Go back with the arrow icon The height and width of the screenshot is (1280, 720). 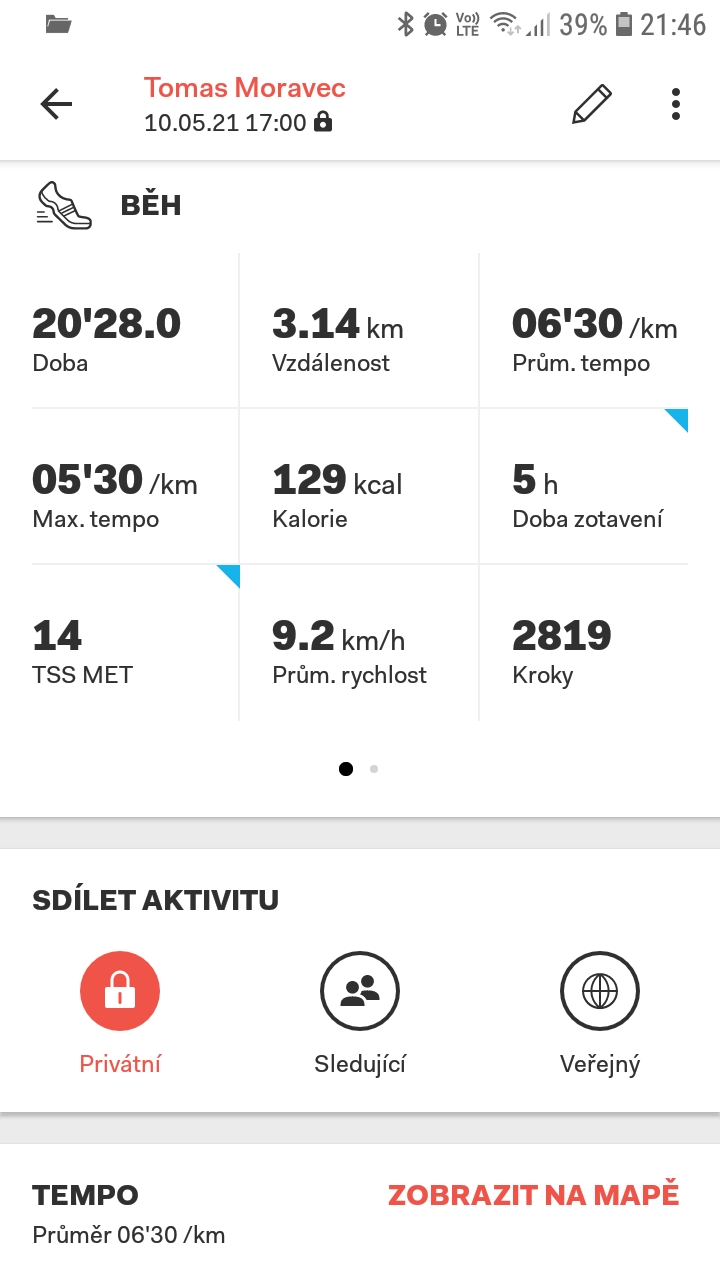click(56, 104)
